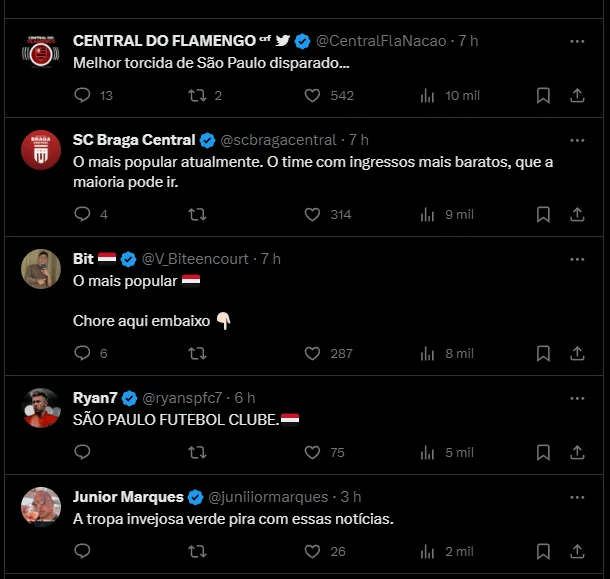Open the Junior Marques profile name

[x=128, y=496]
